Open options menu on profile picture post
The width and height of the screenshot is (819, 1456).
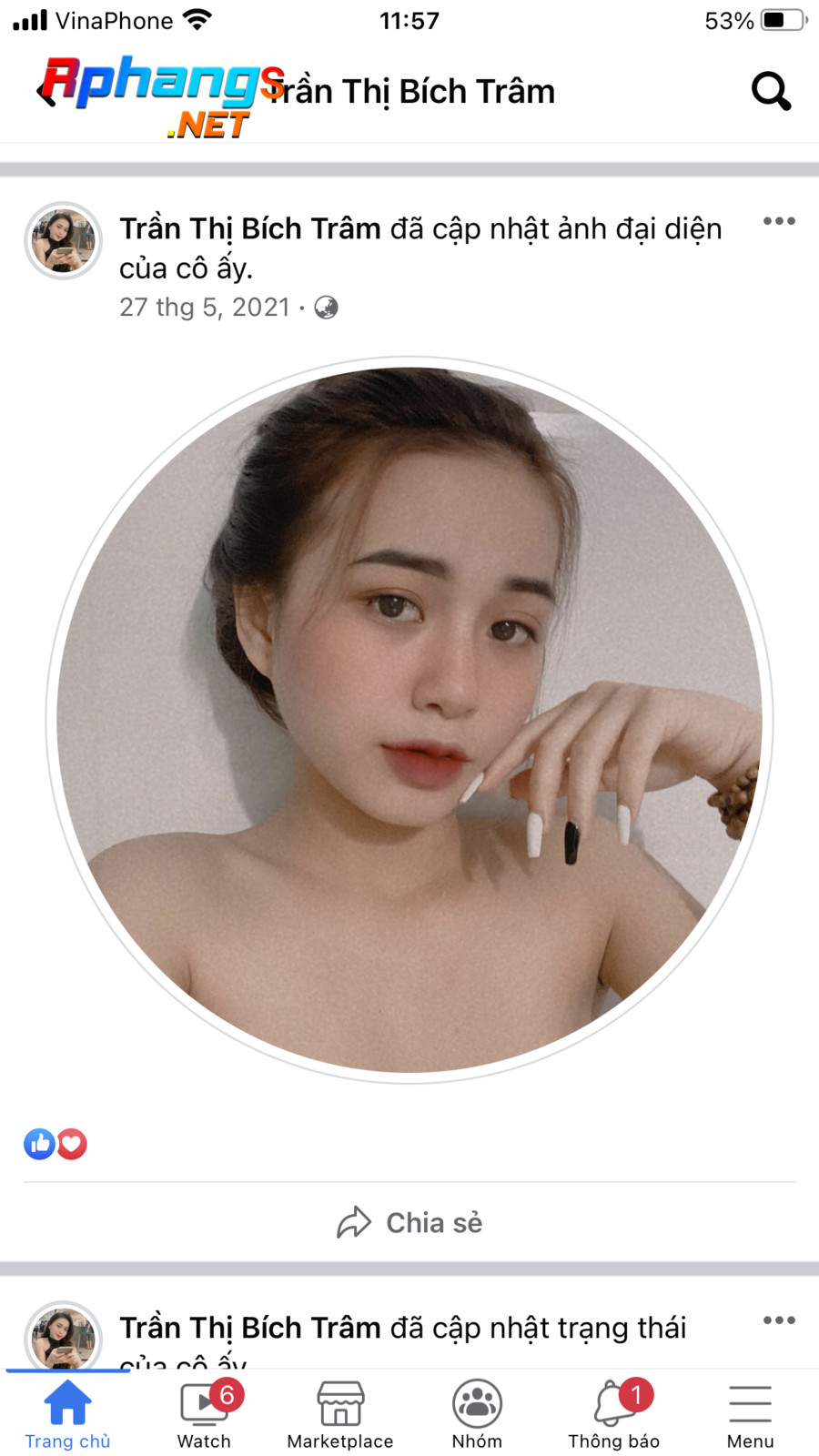779,221
